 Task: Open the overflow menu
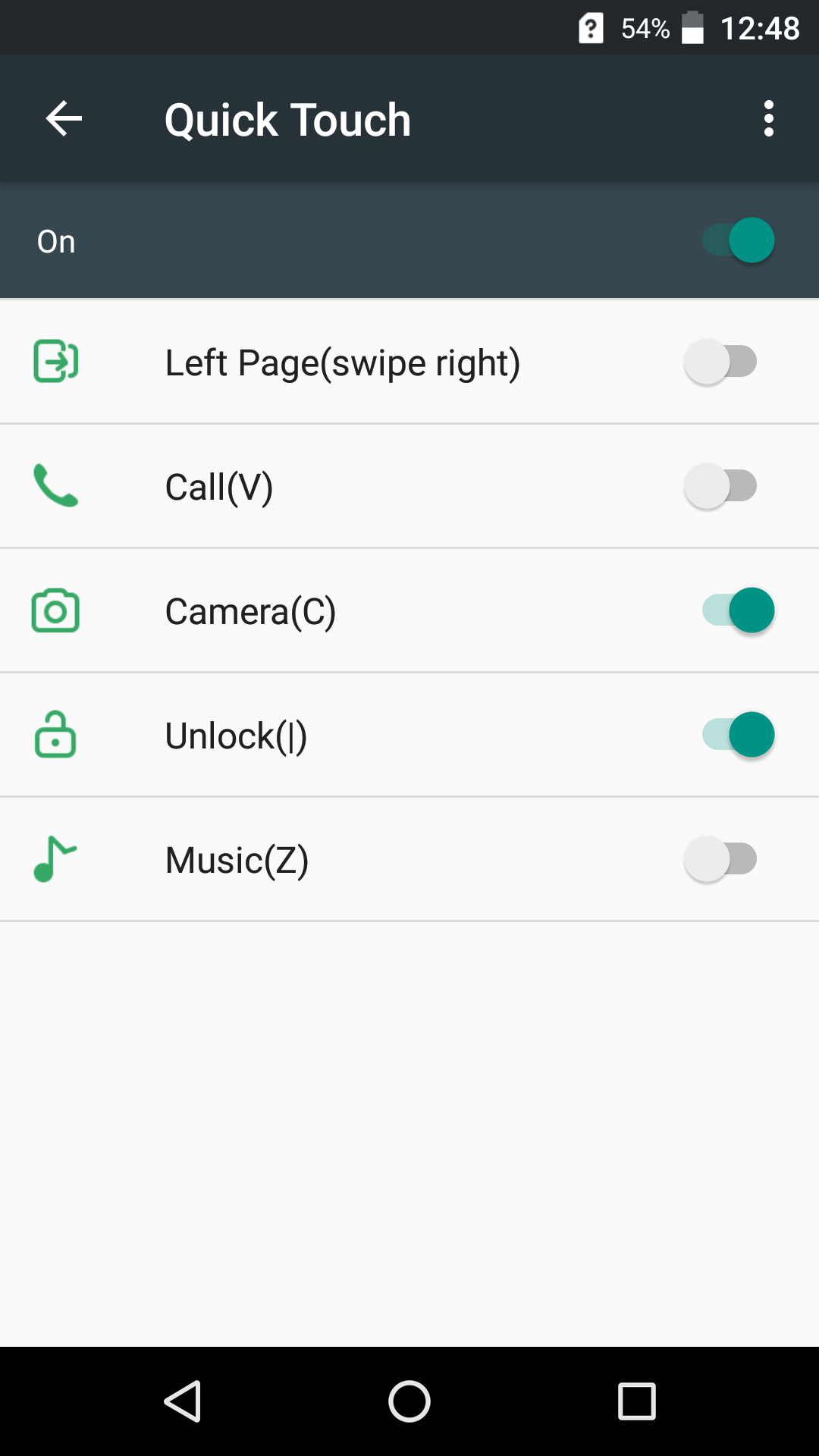click(x=769, y=119)
